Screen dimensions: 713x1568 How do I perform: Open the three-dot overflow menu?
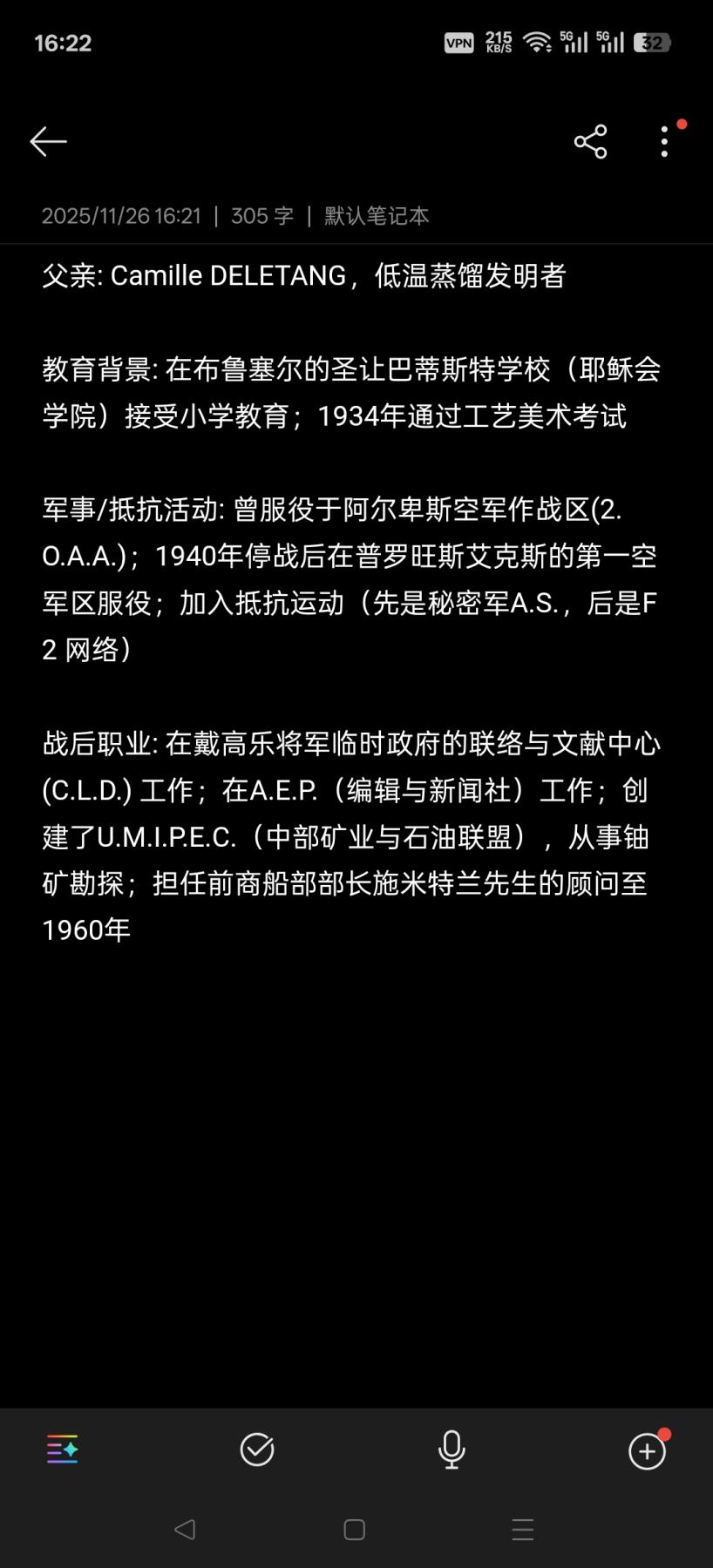click(664, 141)
